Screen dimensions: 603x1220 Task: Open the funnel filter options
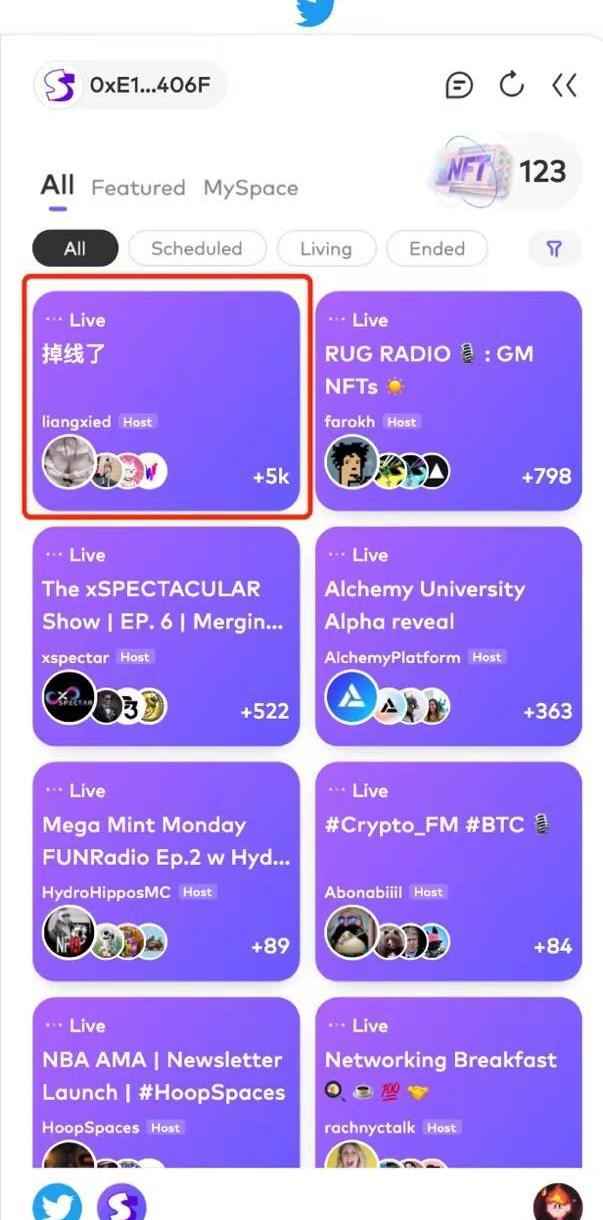pyautogui.click(x=554, y=249)
